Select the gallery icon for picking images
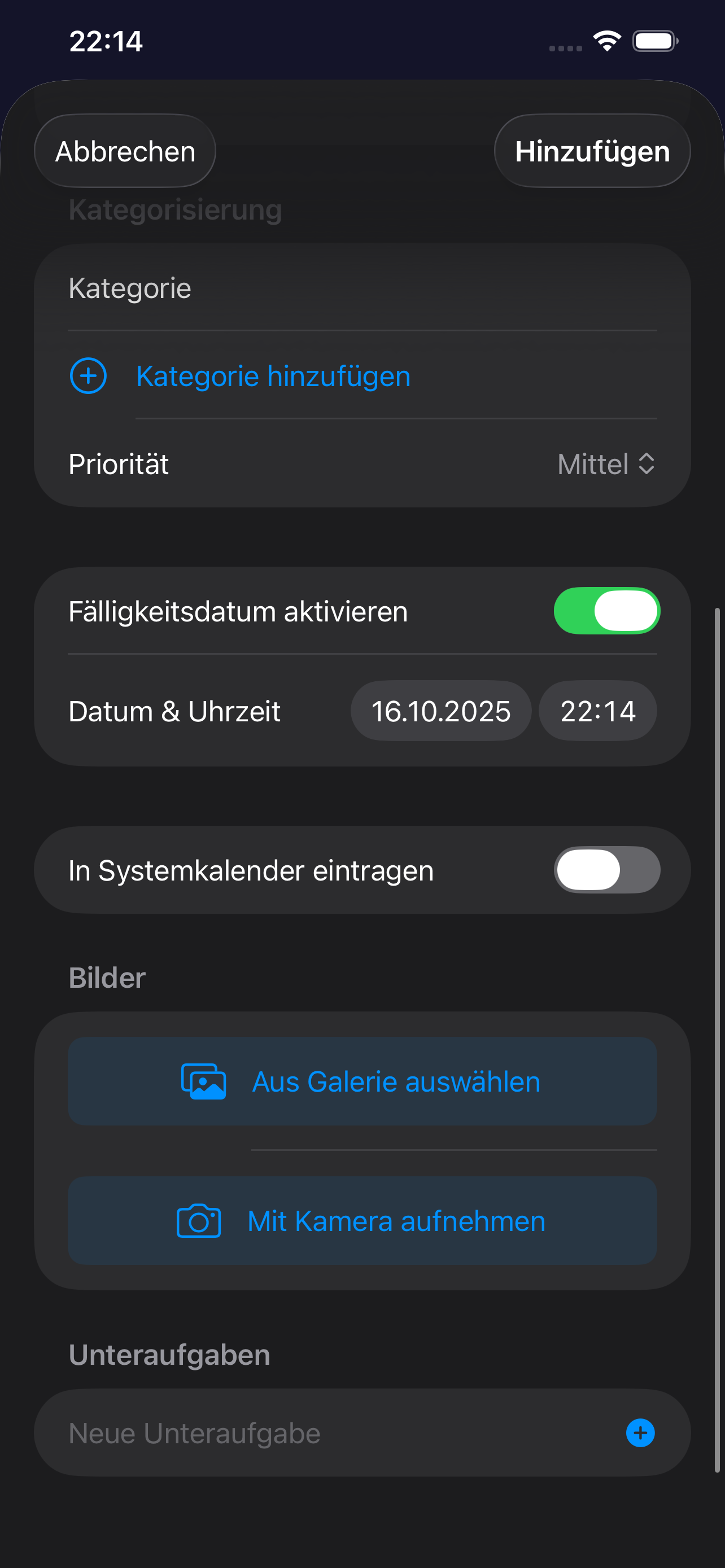Viewport: 725px width, 1568px height. coord(203,1081)
